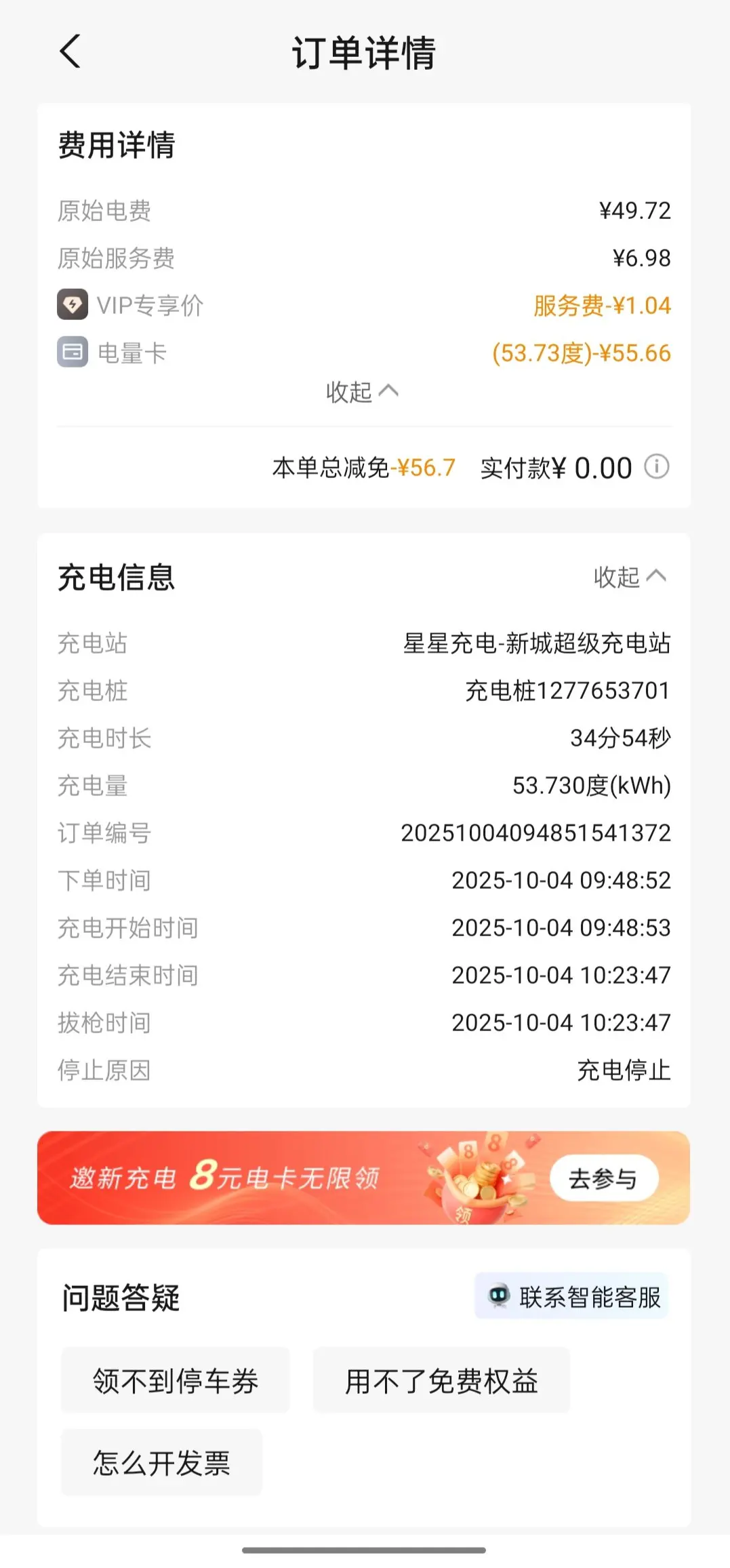Tap 去参与 on the invite banner
Image resolution: width=730 pixels, height=1568 pixels.
603,1179
